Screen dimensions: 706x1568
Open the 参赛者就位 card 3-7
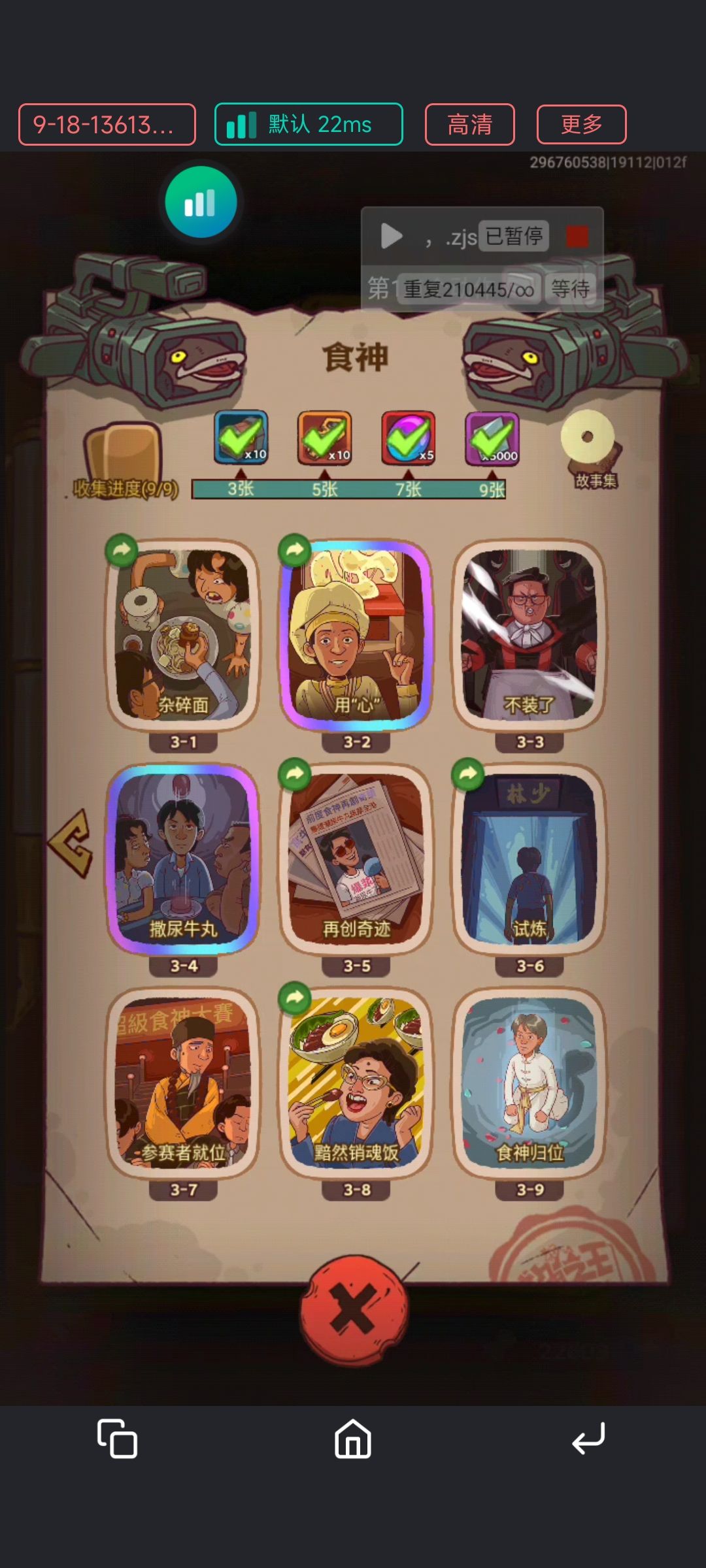(183, 1082)
